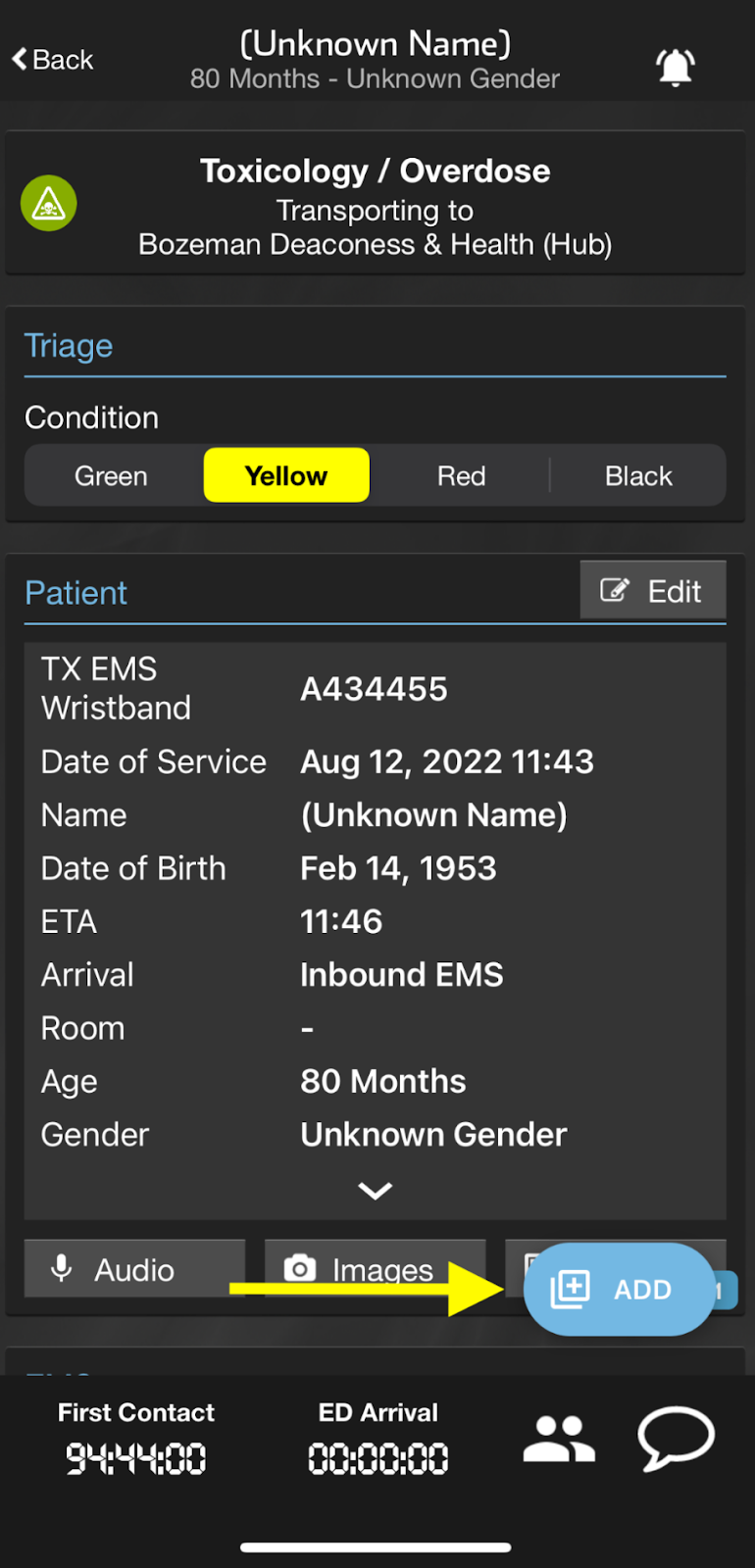The width and height of the screenshot is (755, 1568).
Task: Open the team members icon
Action: 559,1439
